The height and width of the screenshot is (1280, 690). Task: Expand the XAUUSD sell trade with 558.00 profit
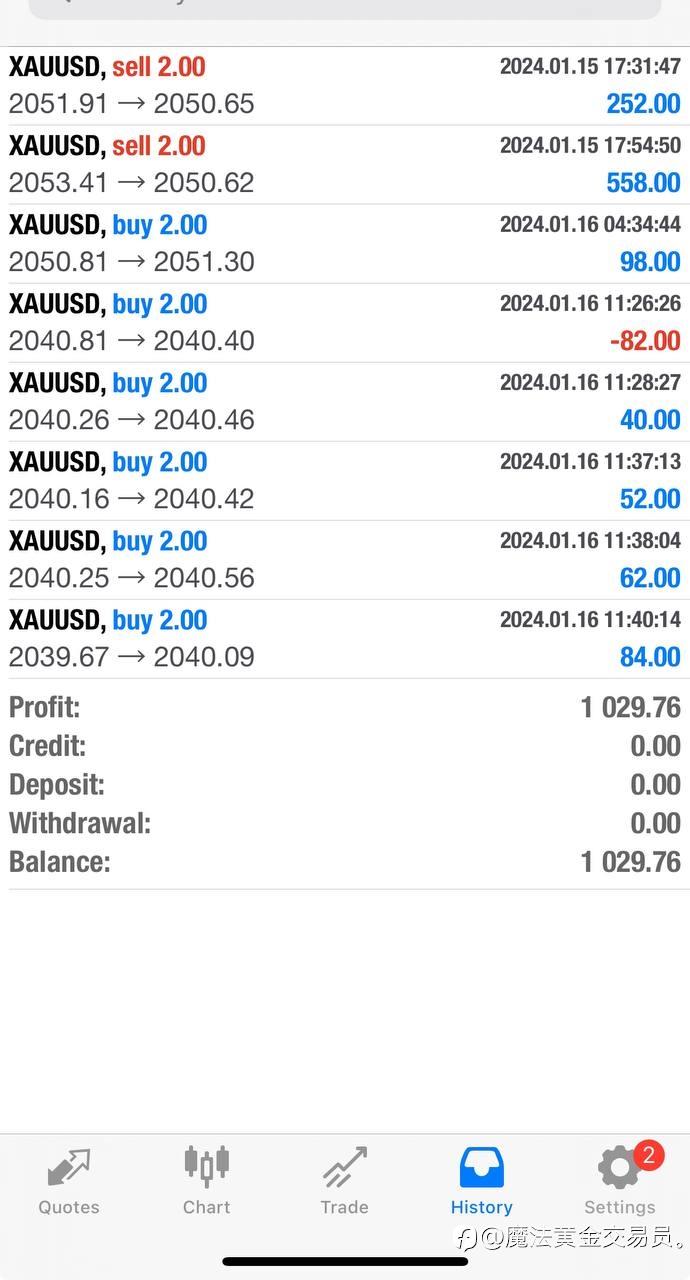(345, 165)
